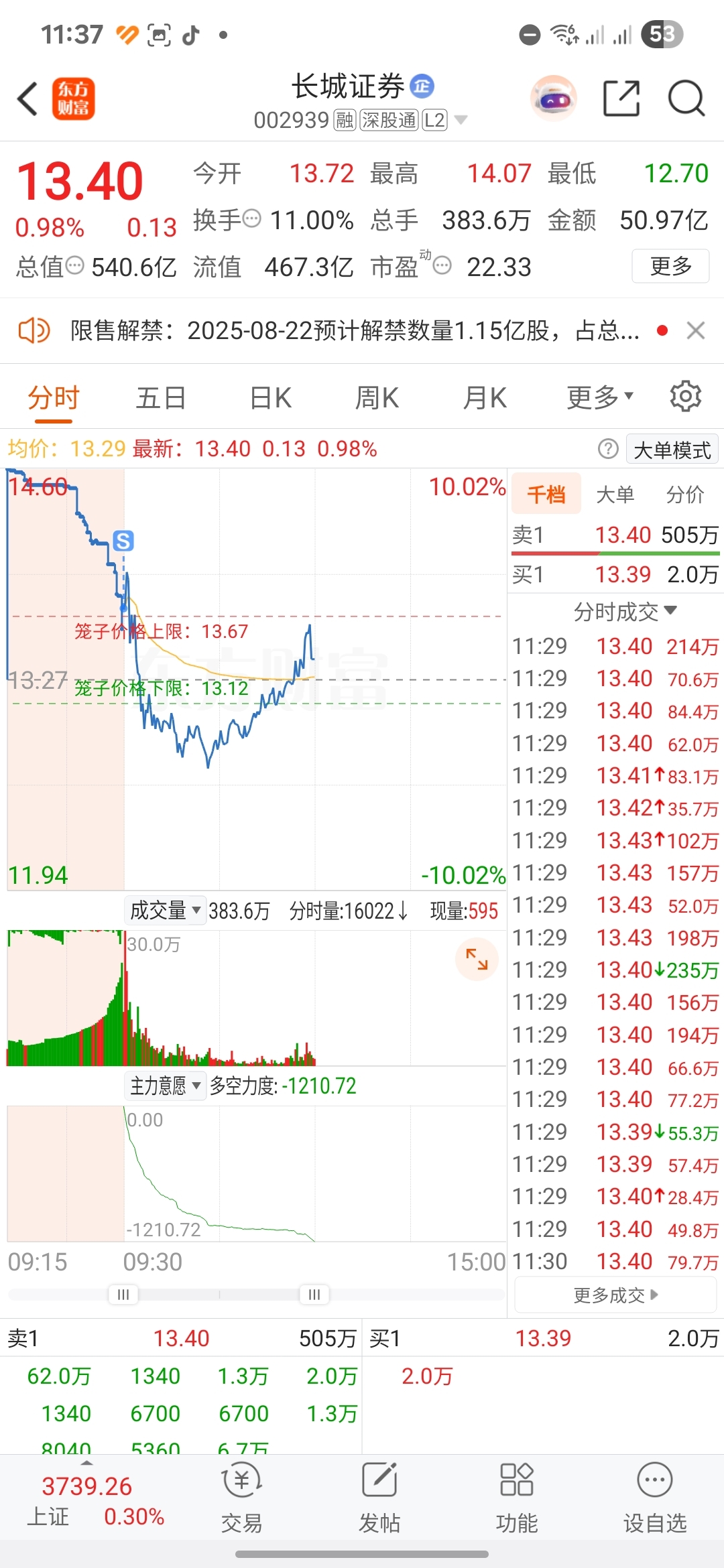Play the 限售解禁 announcement via speaker icon
This screenshot has height=1568, width=724.
[x=33, y=330]
